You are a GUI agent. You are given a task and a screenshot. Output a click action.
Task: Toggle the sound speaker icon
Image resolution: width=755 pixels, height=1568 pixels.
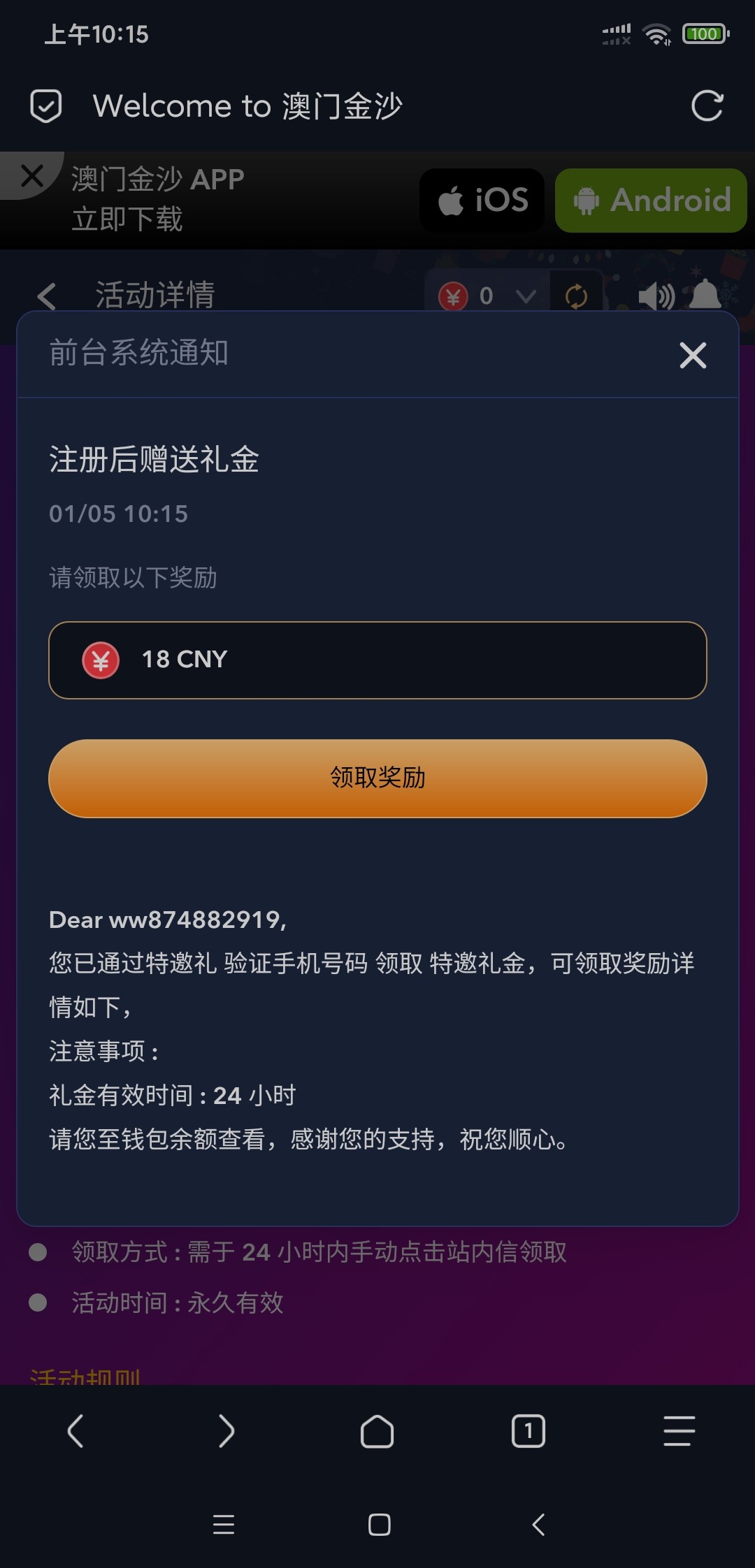(656, 296)
